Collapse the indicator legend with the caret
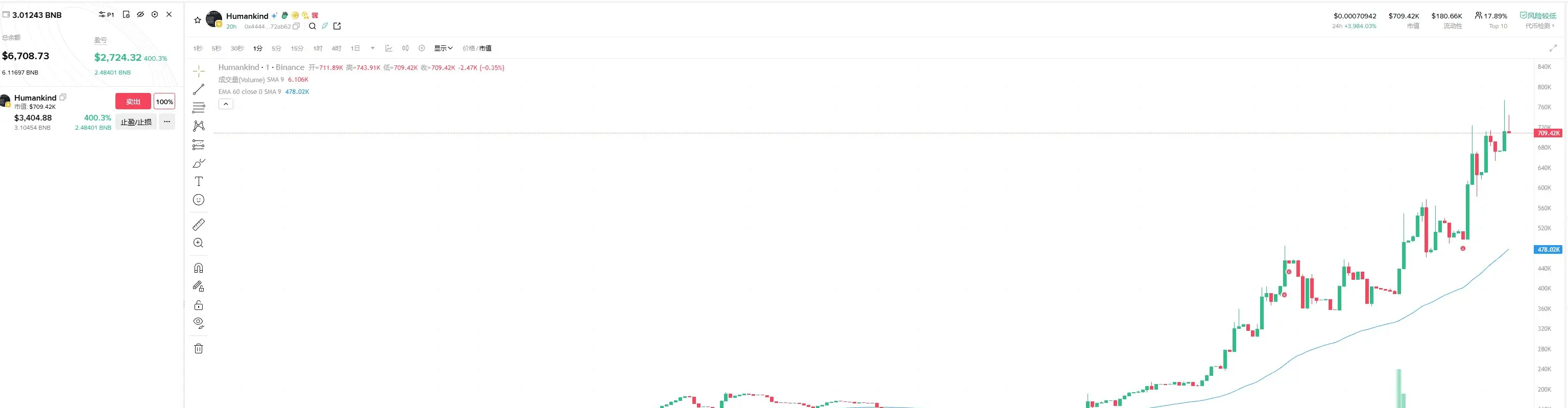This screenshot has width=1568, height=408. point(226,104)
